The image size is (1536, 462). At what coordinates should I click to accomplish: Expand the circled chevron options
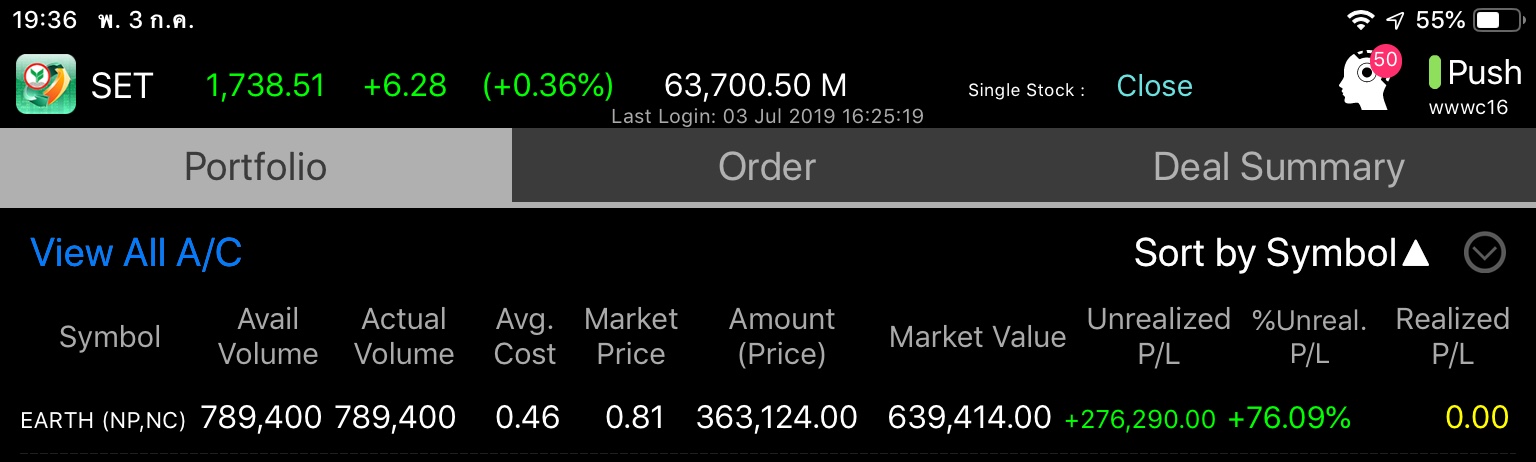coord(1484,254)
